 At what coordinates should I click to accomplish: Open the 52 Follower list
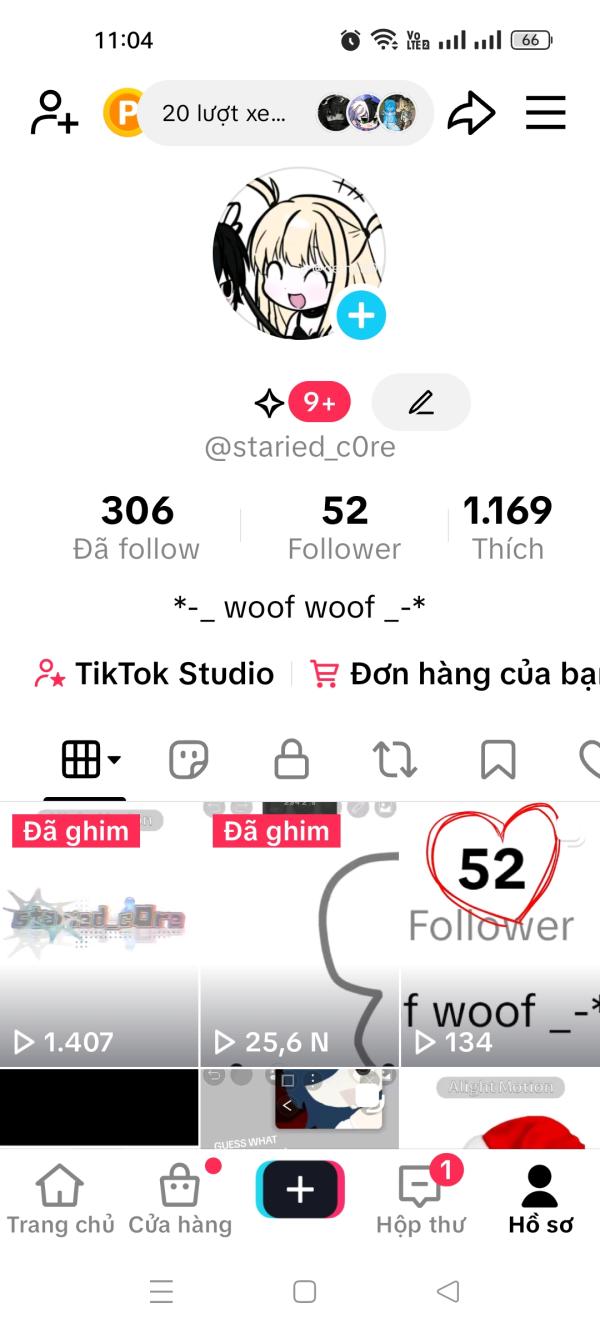click(x=344, y=526)
